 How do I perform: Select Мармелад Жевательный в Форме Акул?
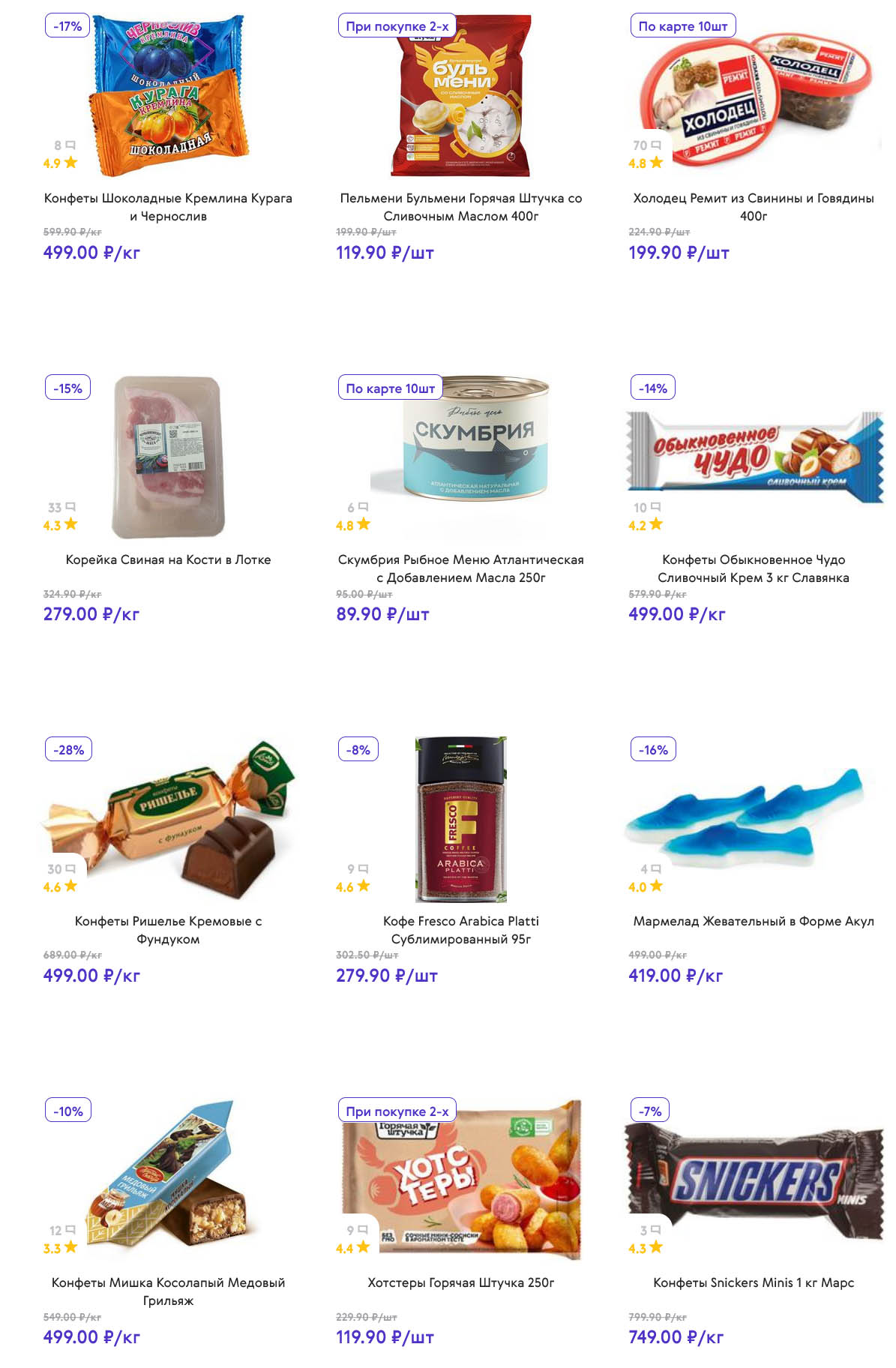tap(753, 921)
